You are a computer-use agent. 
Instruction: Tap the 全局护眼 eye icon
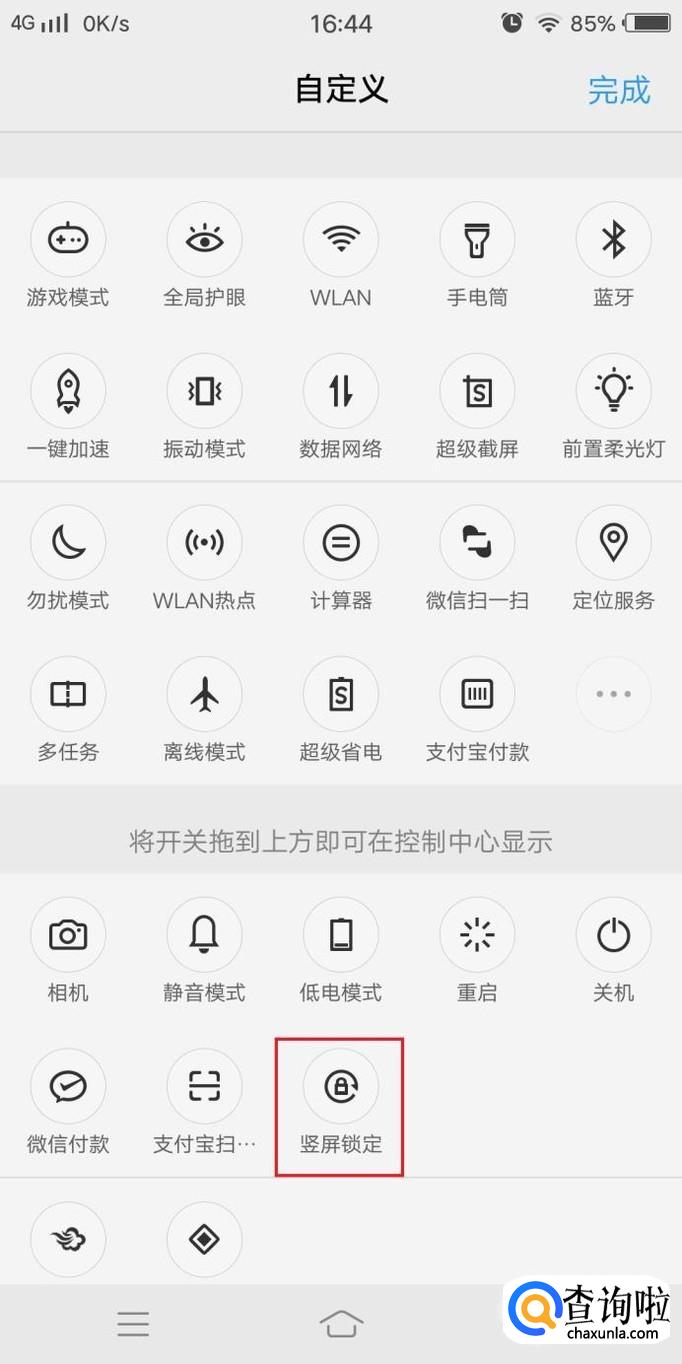pyautogui.click(x=204, y=240)
